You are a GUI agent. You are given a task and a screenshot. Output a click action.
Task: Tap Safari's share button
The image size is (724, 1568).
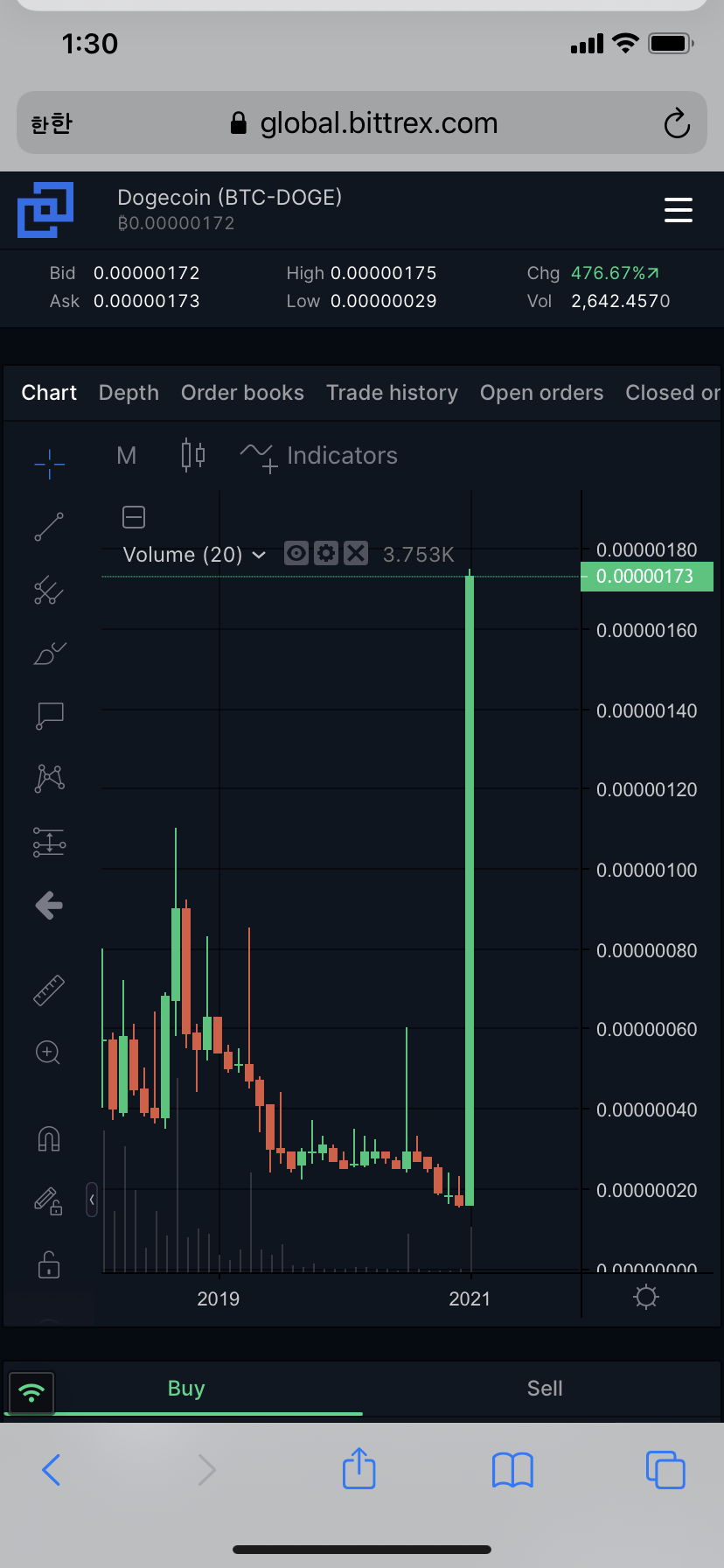pyautogui.click(x=359, y=1469)
